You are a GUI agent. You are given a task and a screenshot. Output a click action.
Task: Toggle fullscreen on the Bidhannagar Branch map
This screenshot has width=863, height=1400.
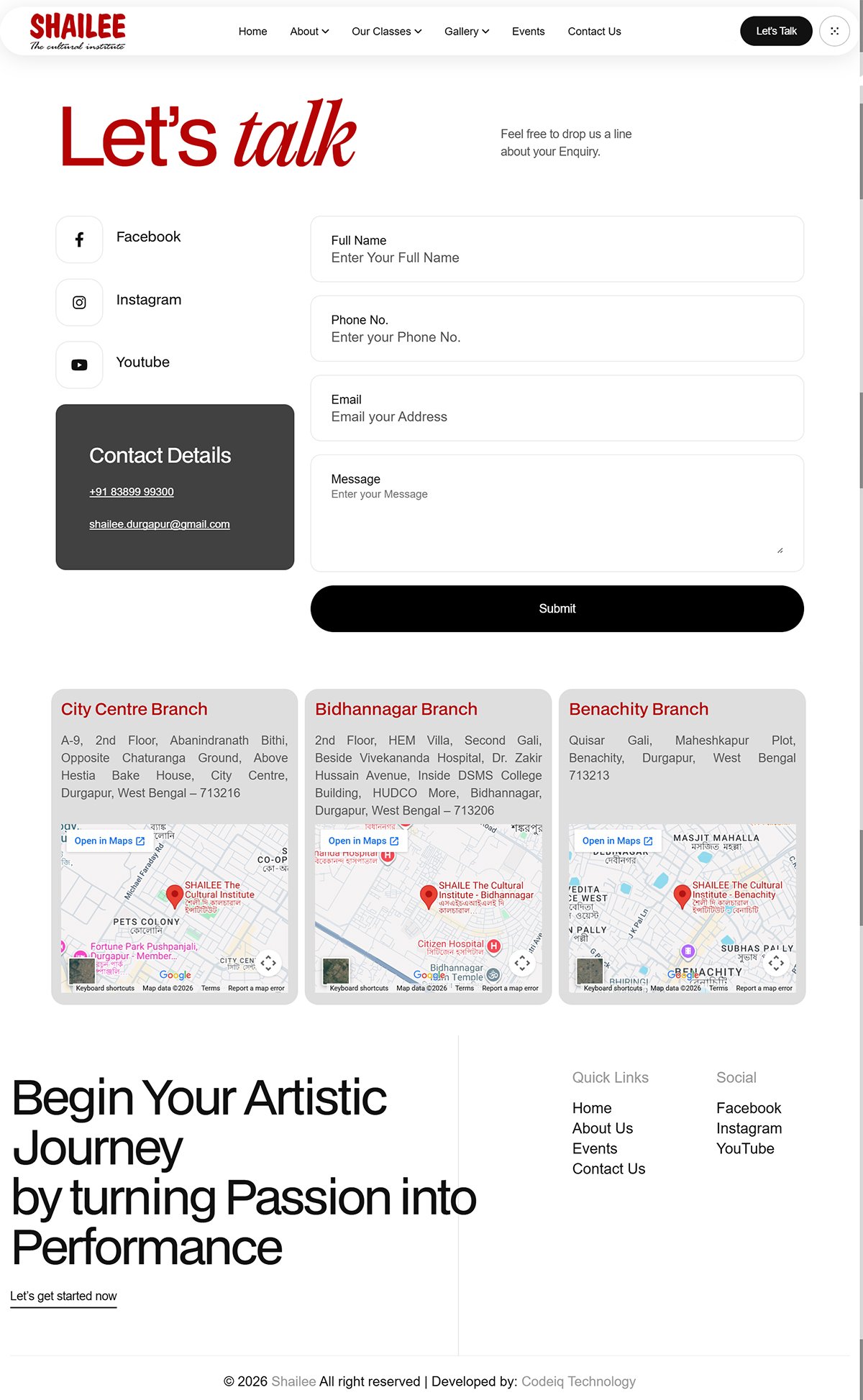coord(522,963)
